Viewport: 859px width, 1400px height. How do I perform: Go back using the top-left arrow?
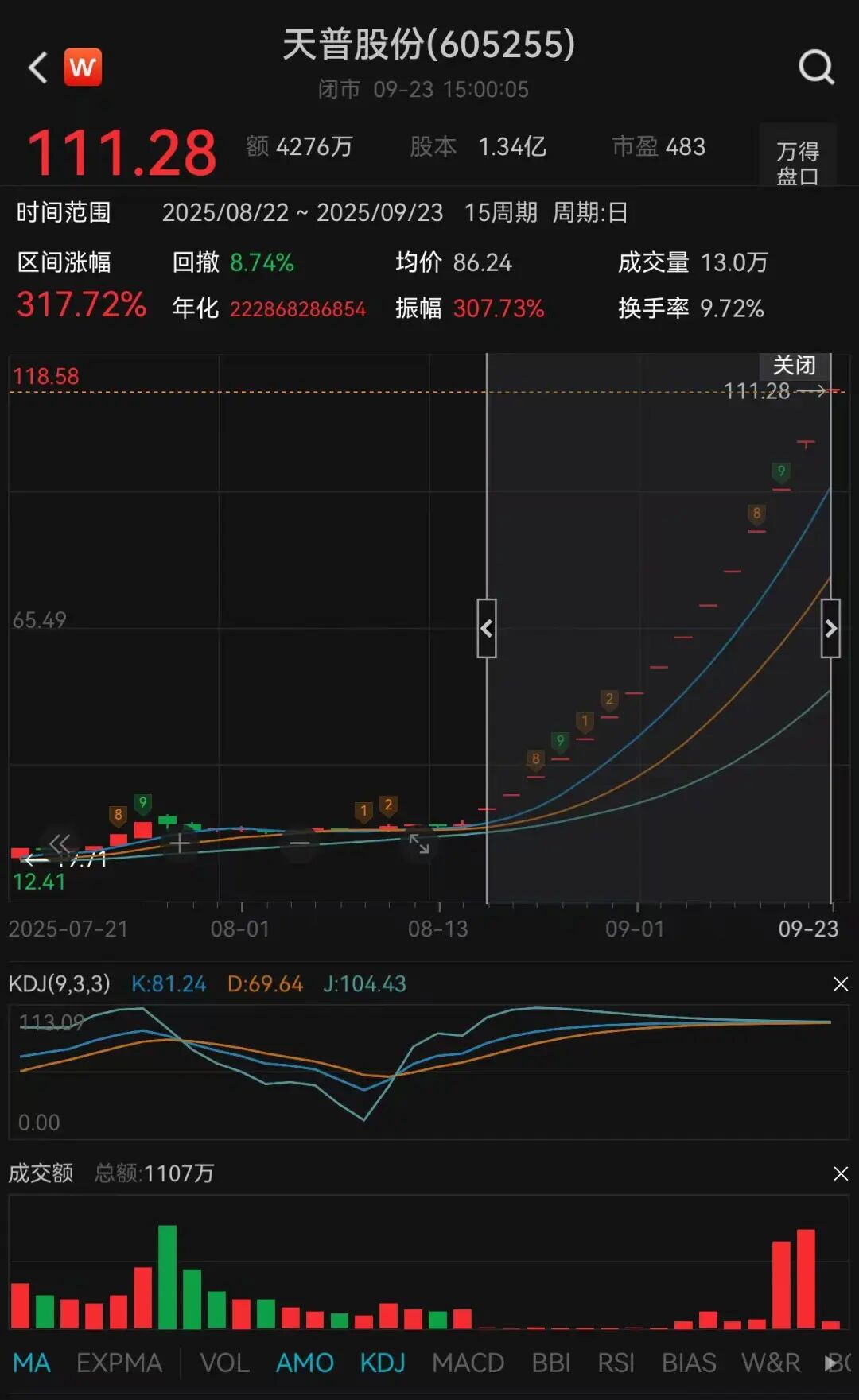[x=37, y=68]
